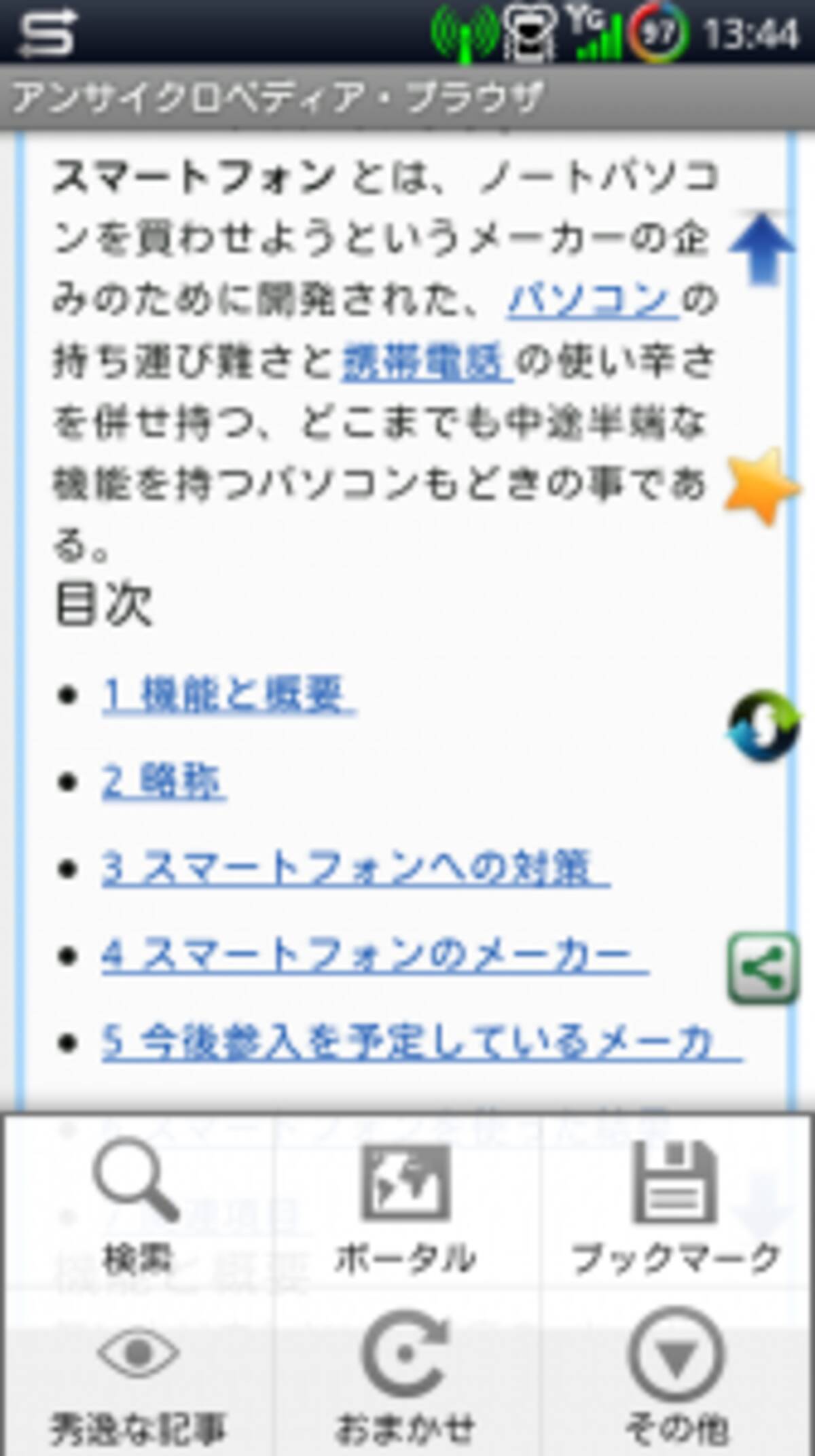Tap the orange star favorite icon

762,486
